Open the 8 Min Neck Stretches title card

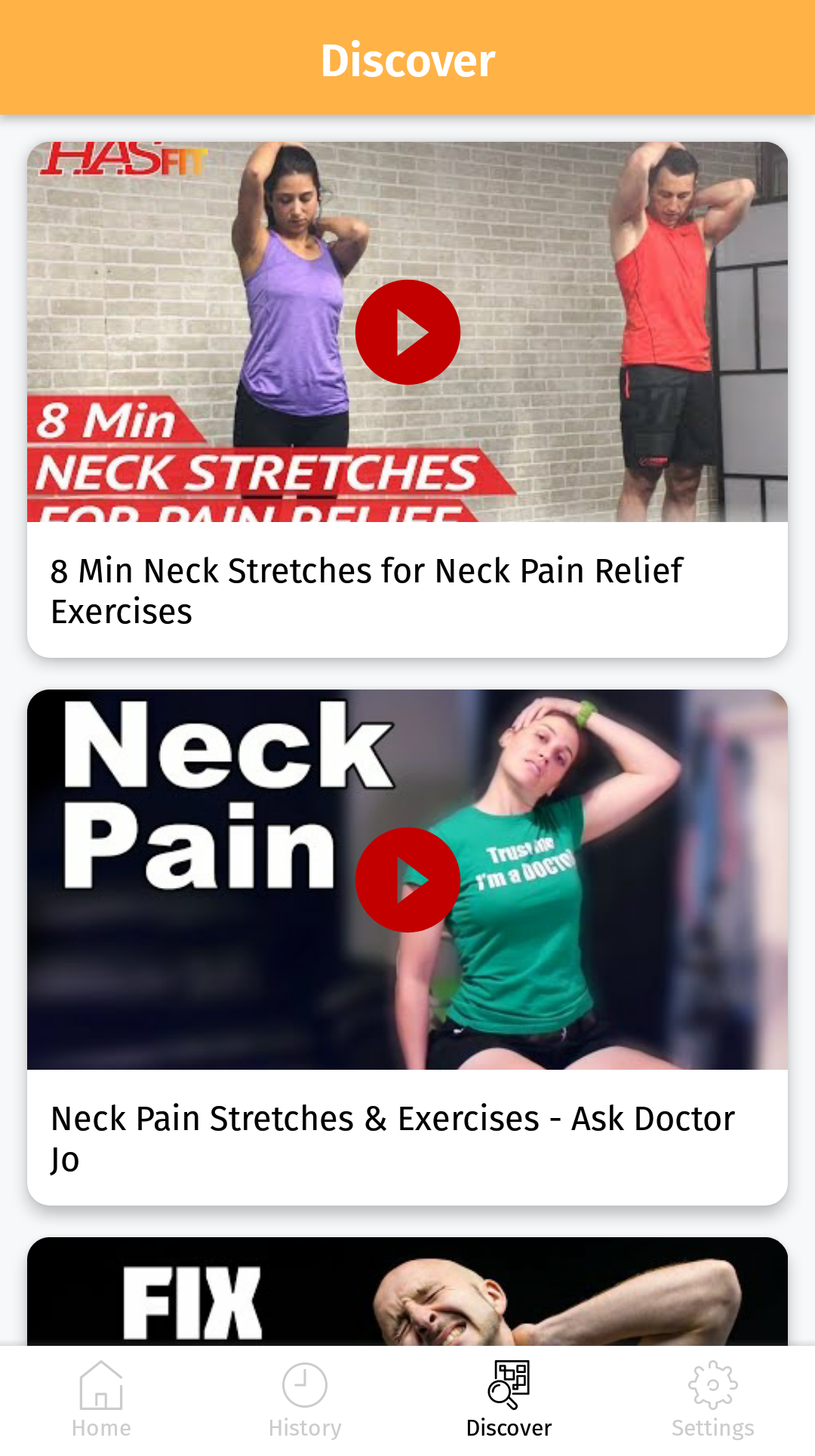[x=367, y=591]
